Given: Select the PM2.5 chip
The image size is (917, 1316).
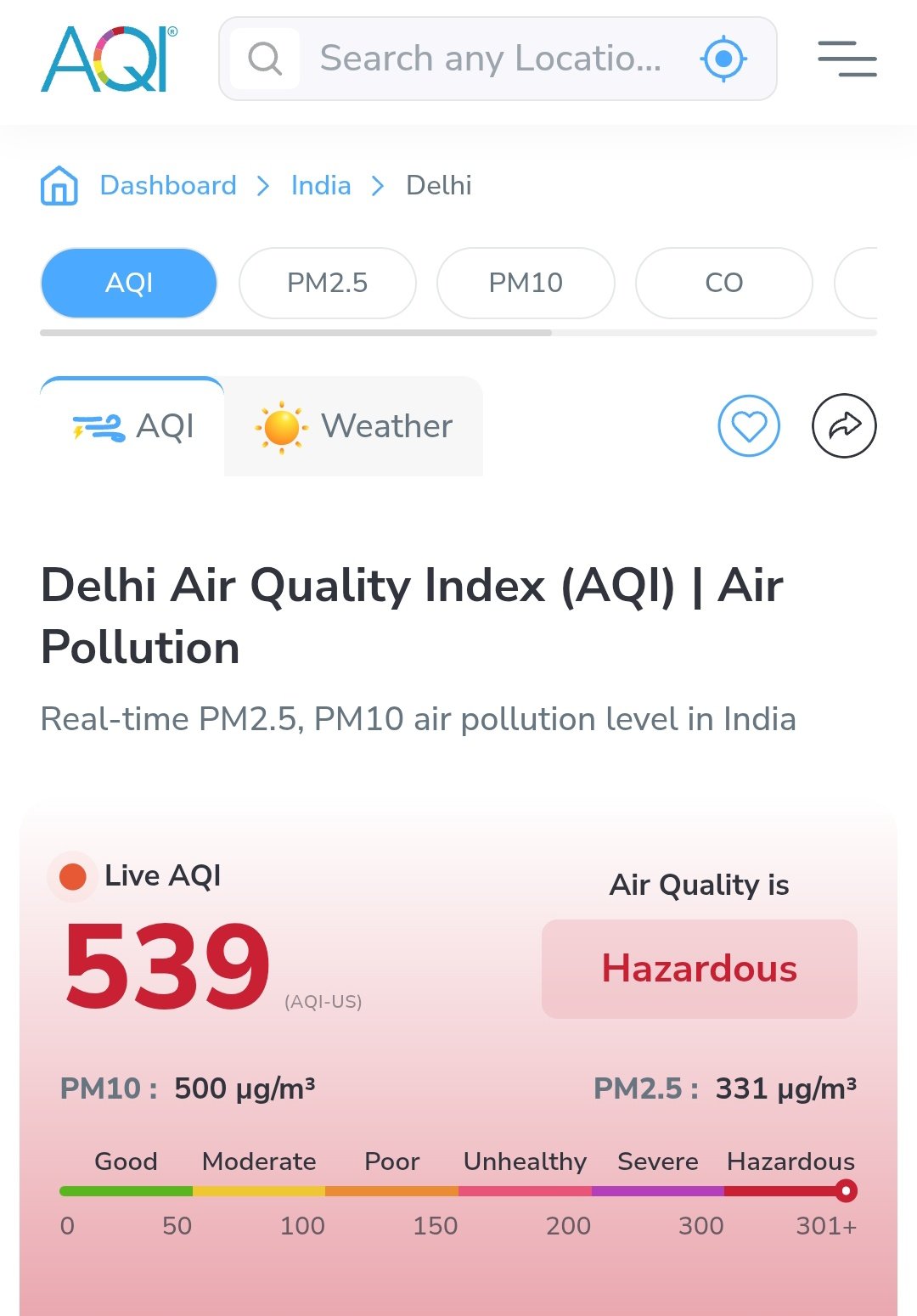Looking at the screenshot, I should click(x=328, y=283).
